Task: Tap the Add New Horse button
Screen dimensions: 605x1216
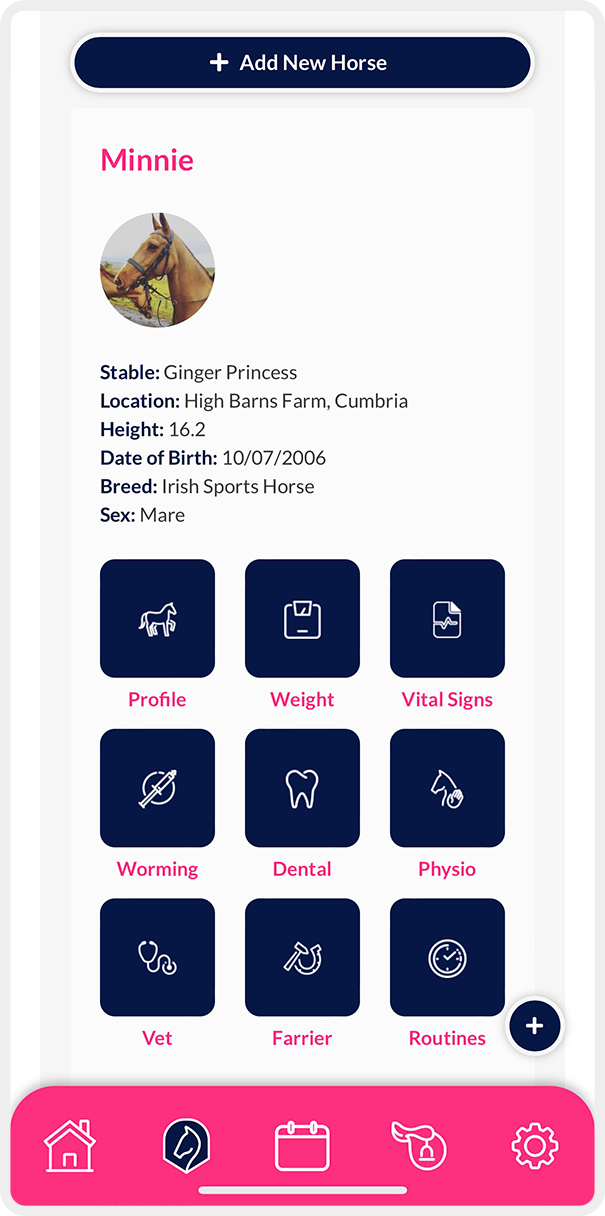Action: 302,63
